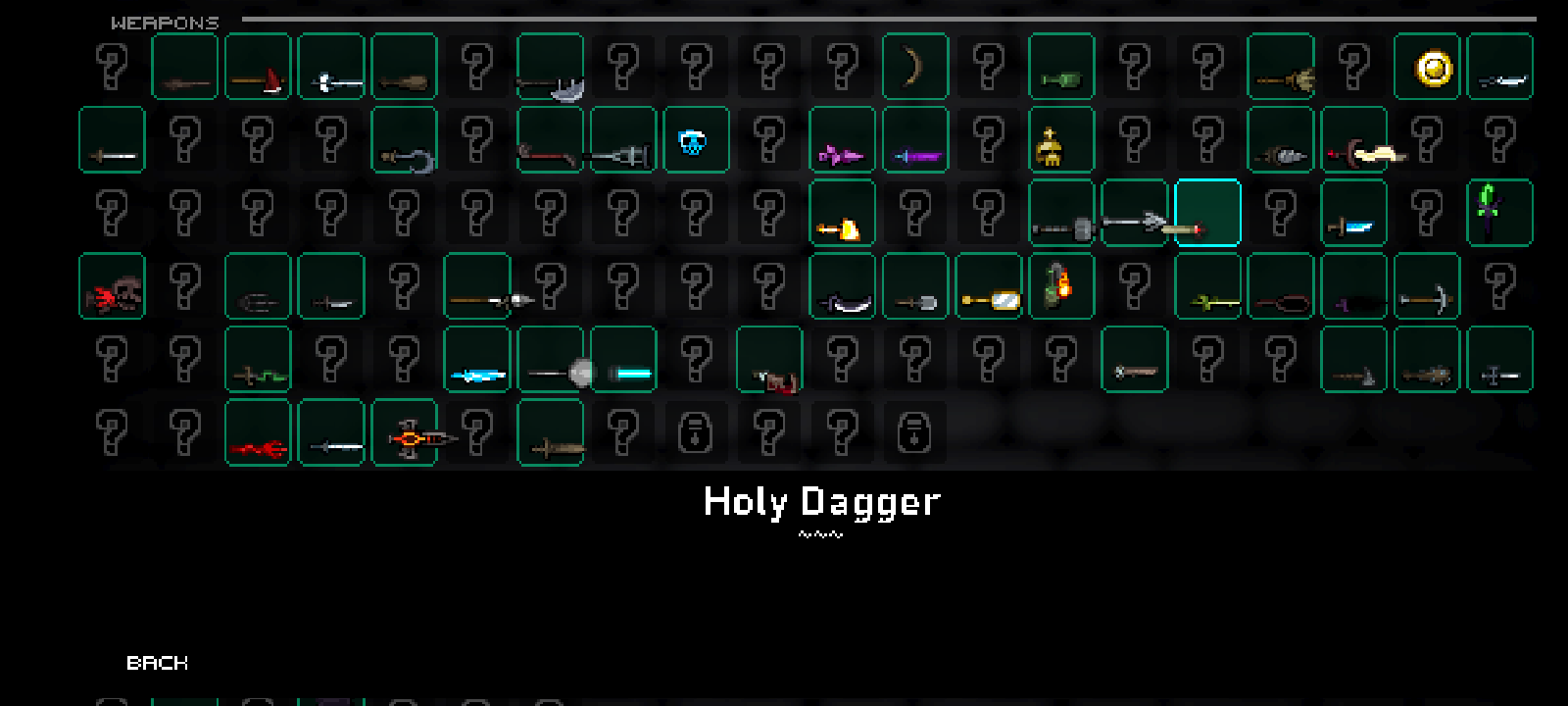Pick the hook-bladed weapon tile
1568x706 pixels.
pyautogui.click(x=404, y=140)
